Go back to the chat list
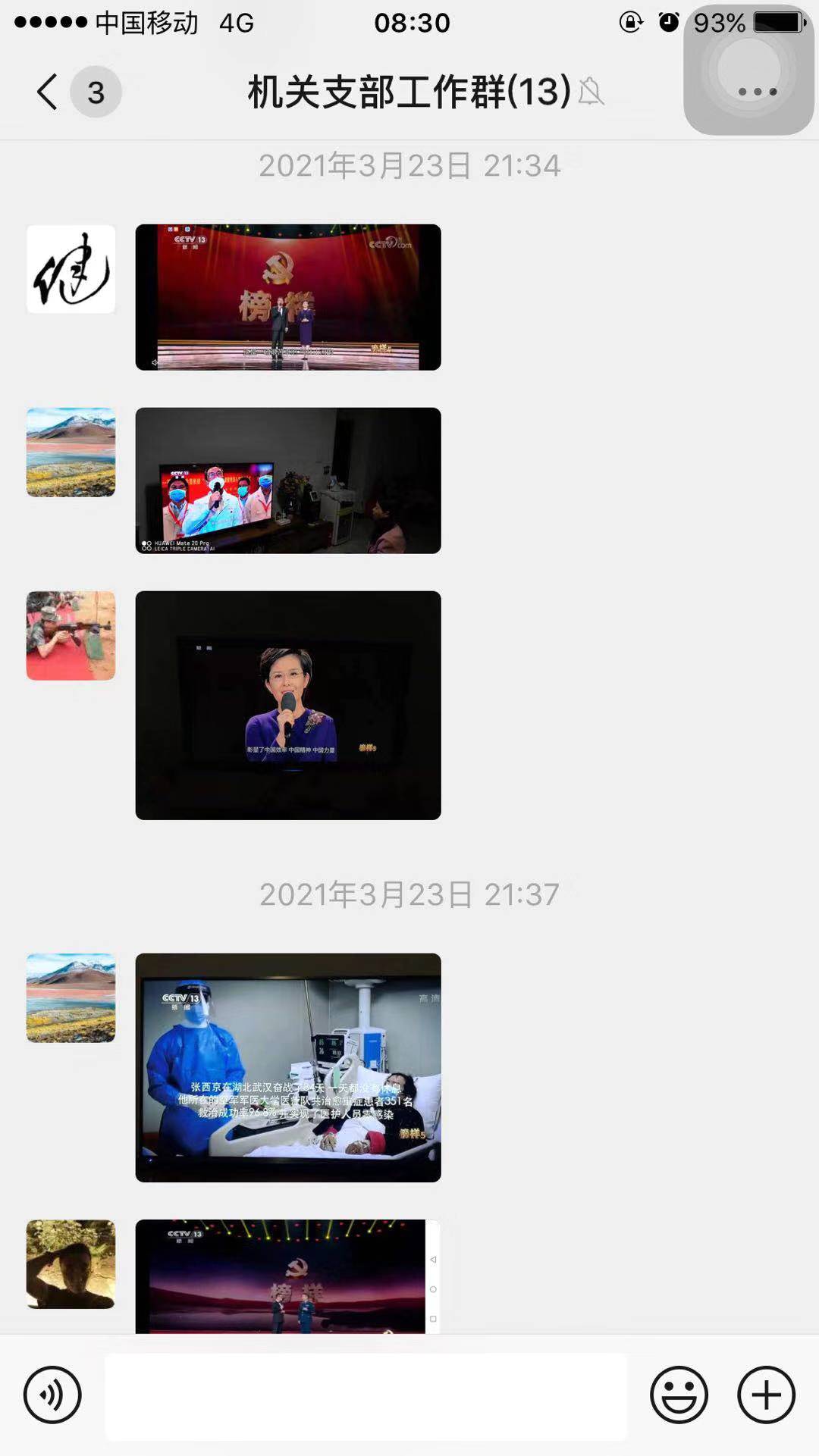 tap(47, 92)
